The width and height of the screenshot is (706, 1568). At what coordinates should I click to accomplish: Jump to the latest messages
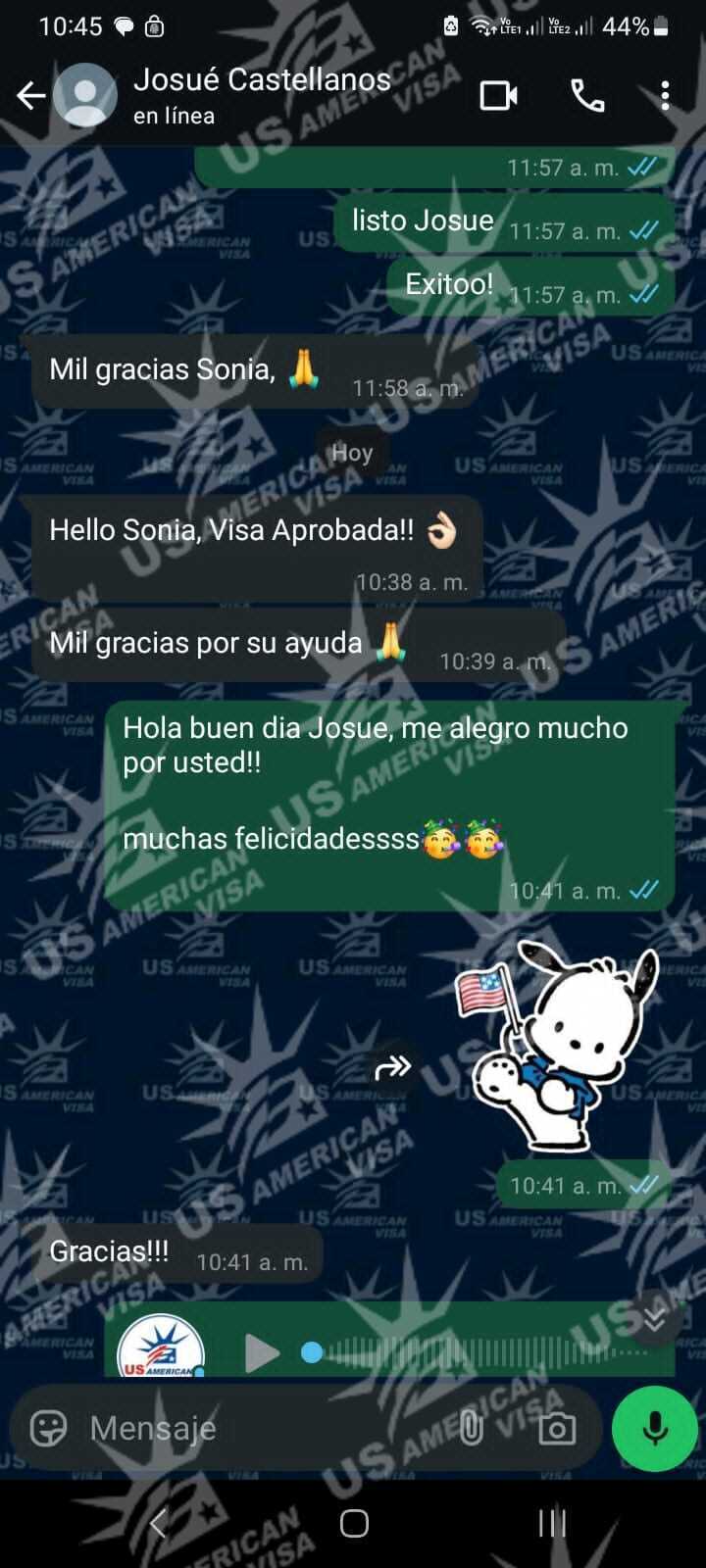coord(654,1319)
